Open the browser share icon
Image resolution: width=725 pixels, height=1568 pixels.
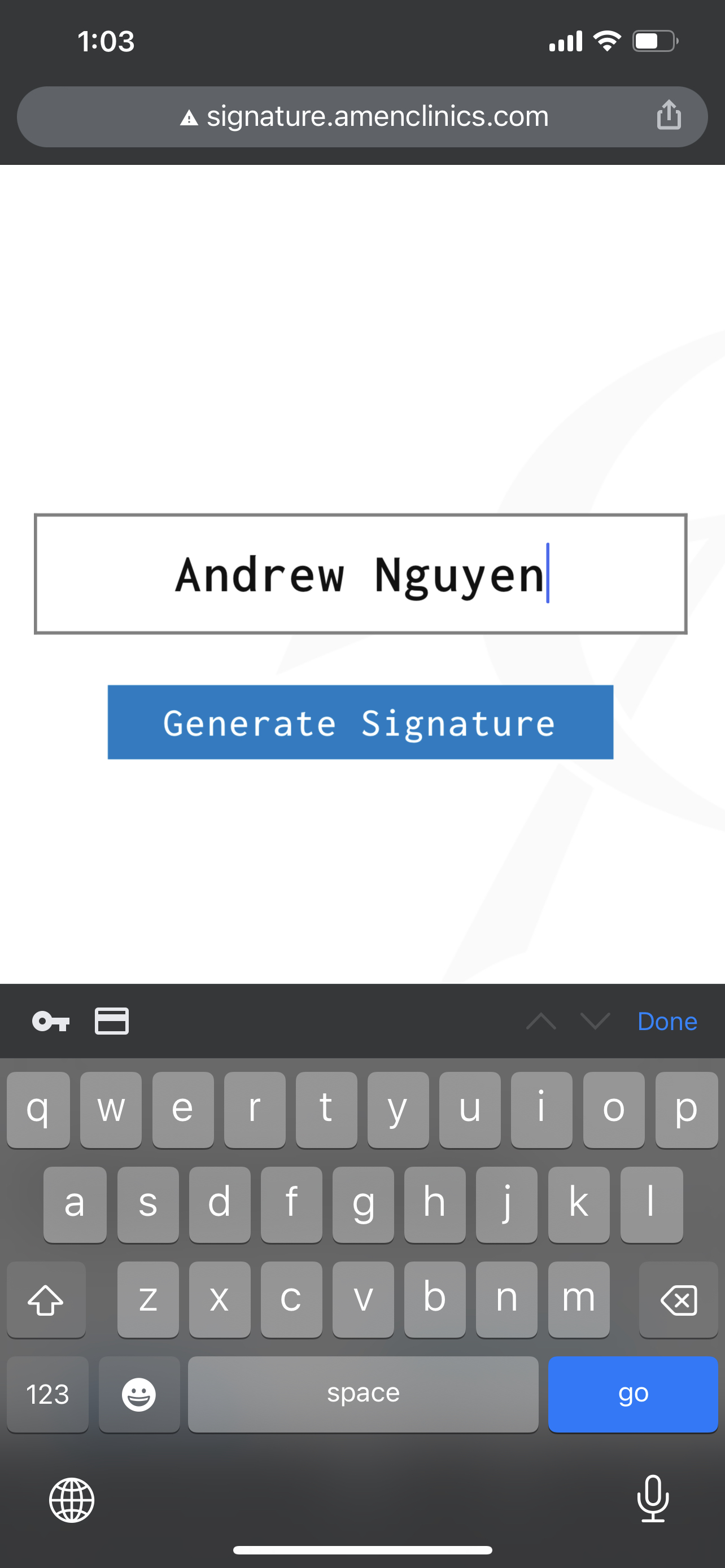(x=669, y=115)
